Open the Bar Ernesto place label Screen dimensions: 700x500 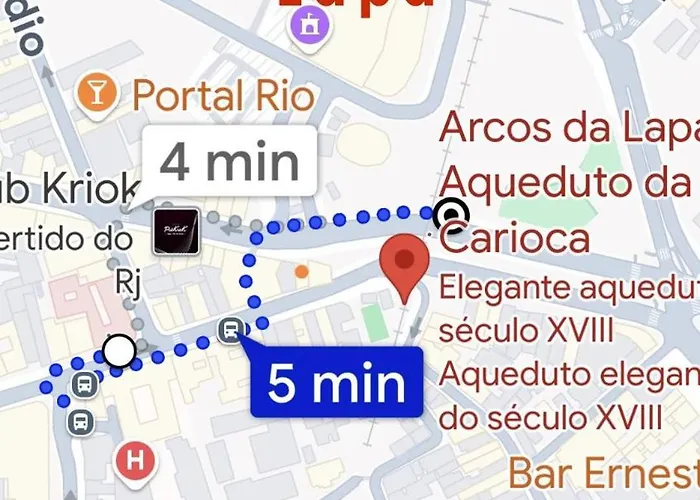(x=602, y=471)
